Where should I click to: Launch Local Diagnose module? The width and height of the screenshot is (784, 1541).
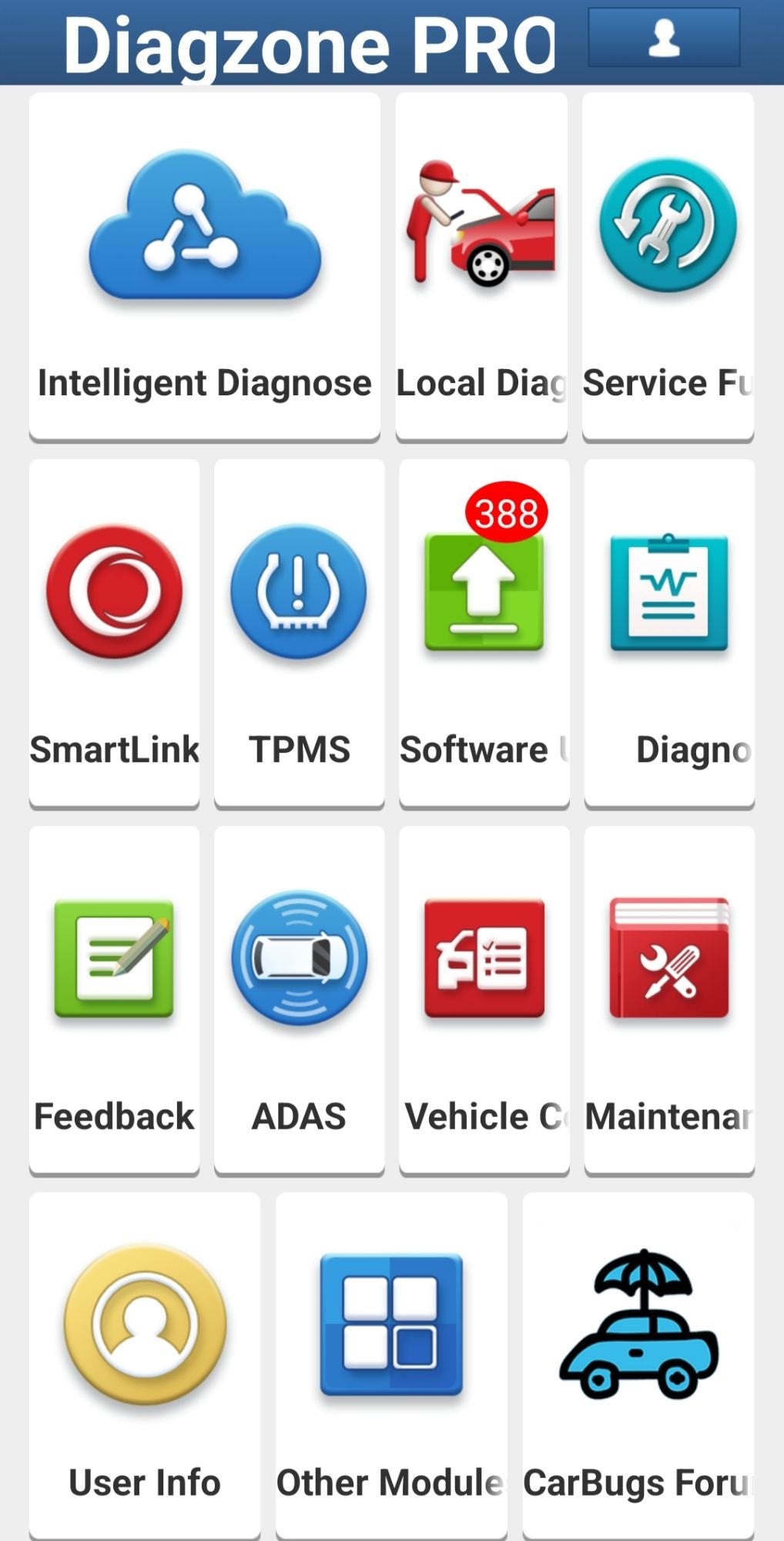[x=481, y=266]
